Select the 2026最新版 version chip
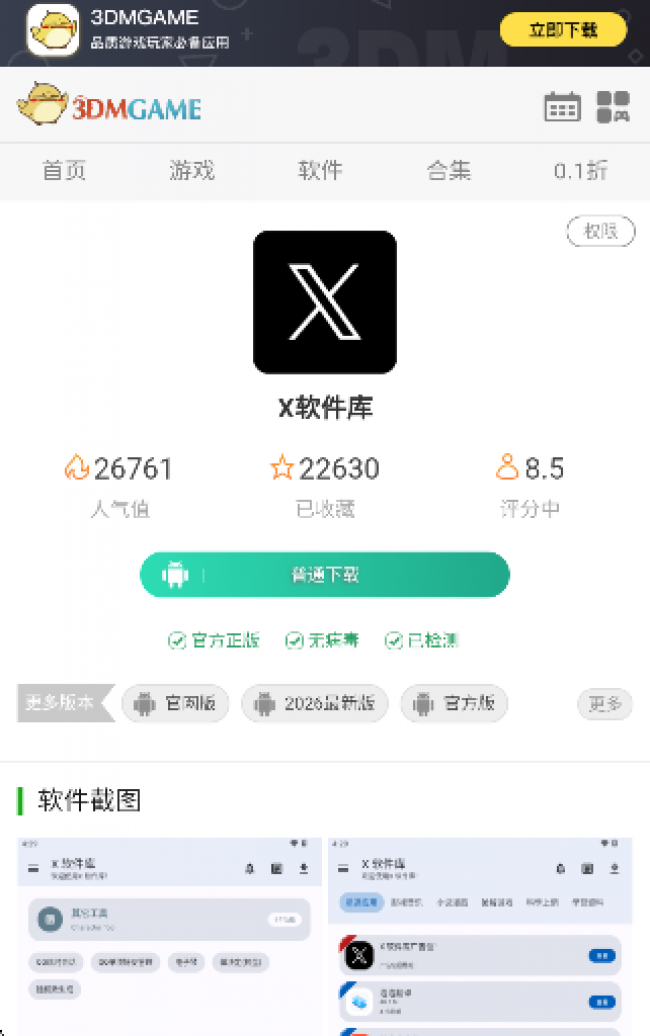Viewport: 650px width, 1036px height. (315, 703)
